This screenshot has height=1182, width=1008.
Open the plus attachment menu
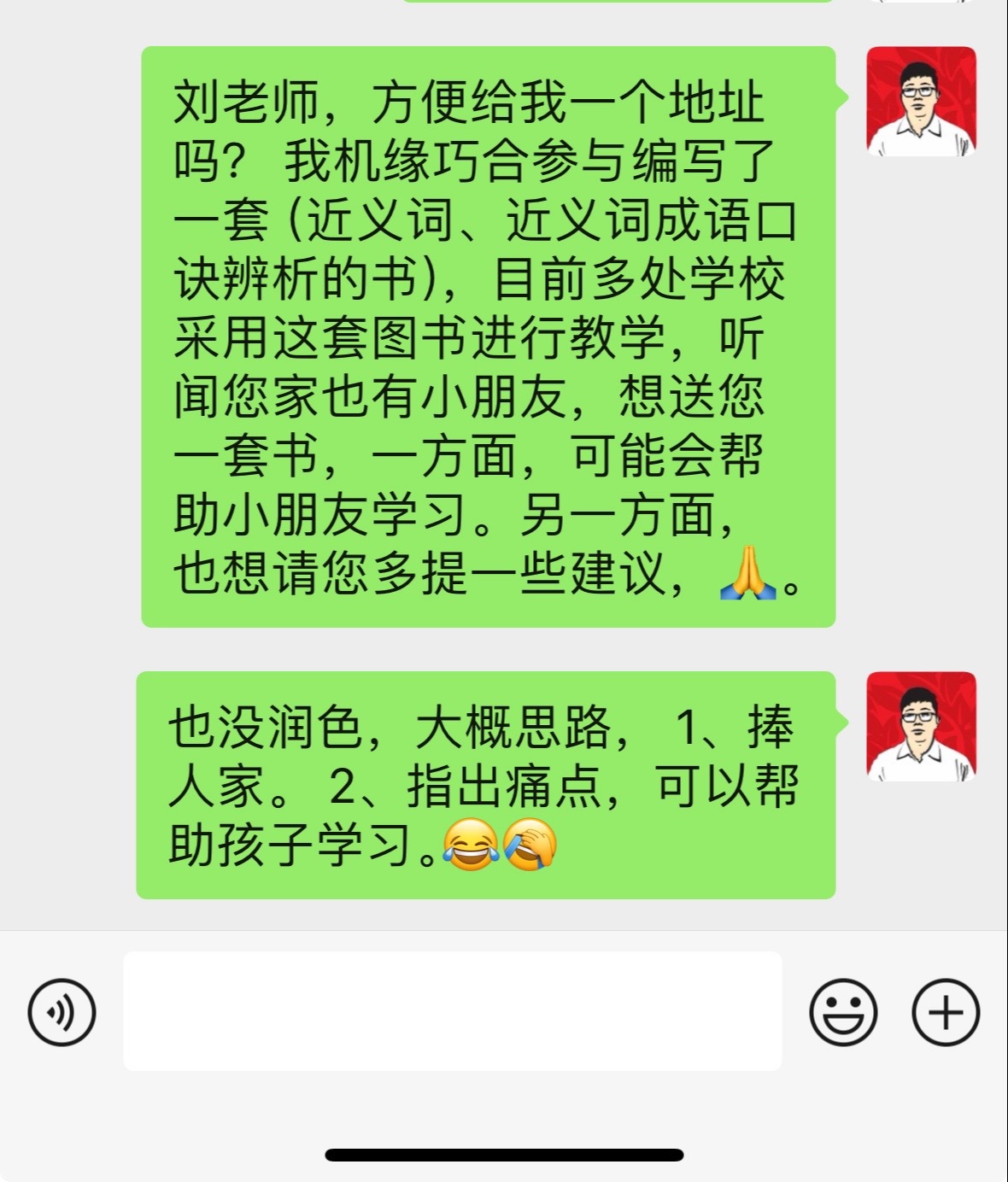click(946, 1012)
